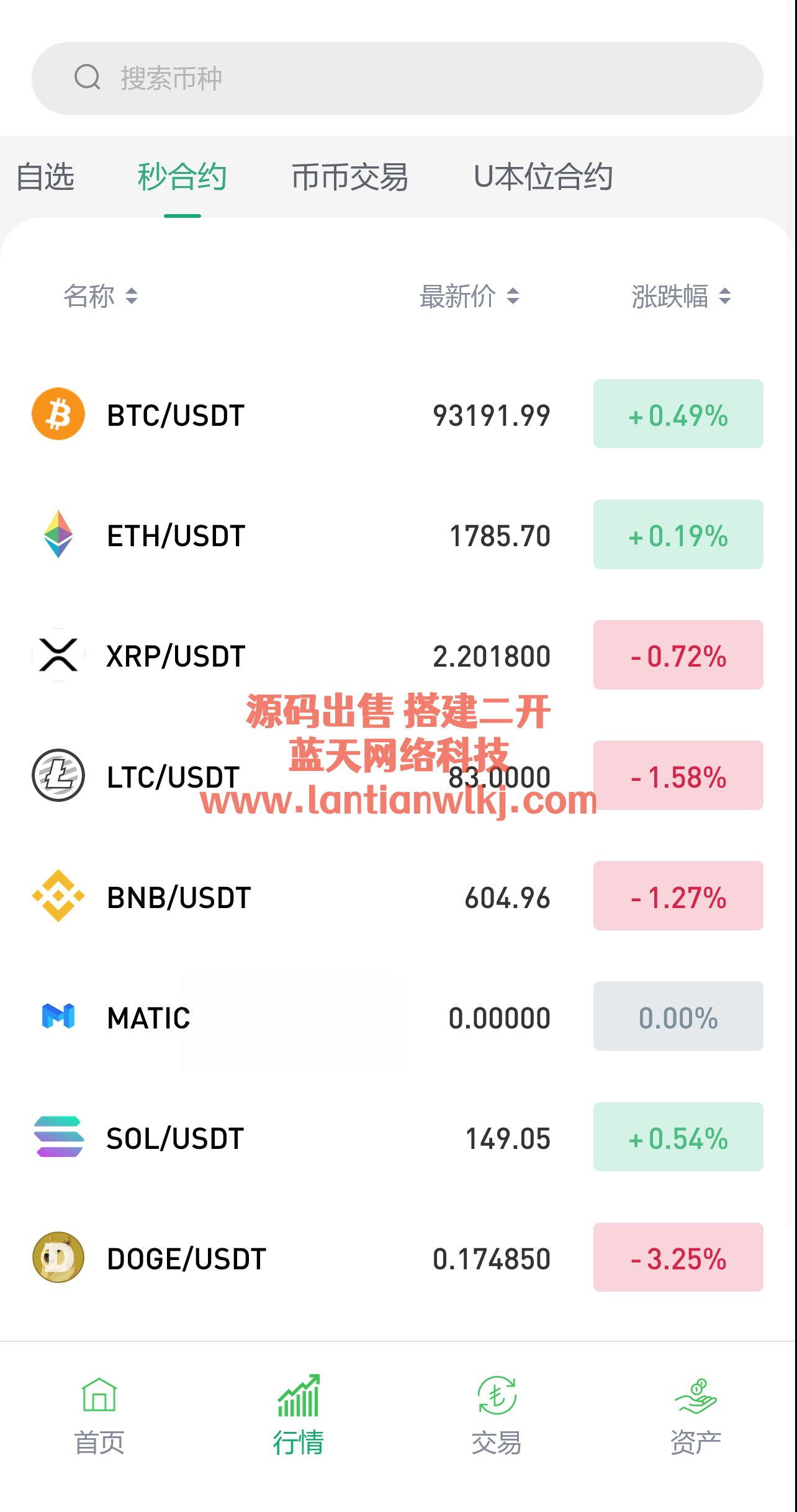797x1512 pixels.
Task: Open the 交易 bottom tab
Action: (497, 1415)
